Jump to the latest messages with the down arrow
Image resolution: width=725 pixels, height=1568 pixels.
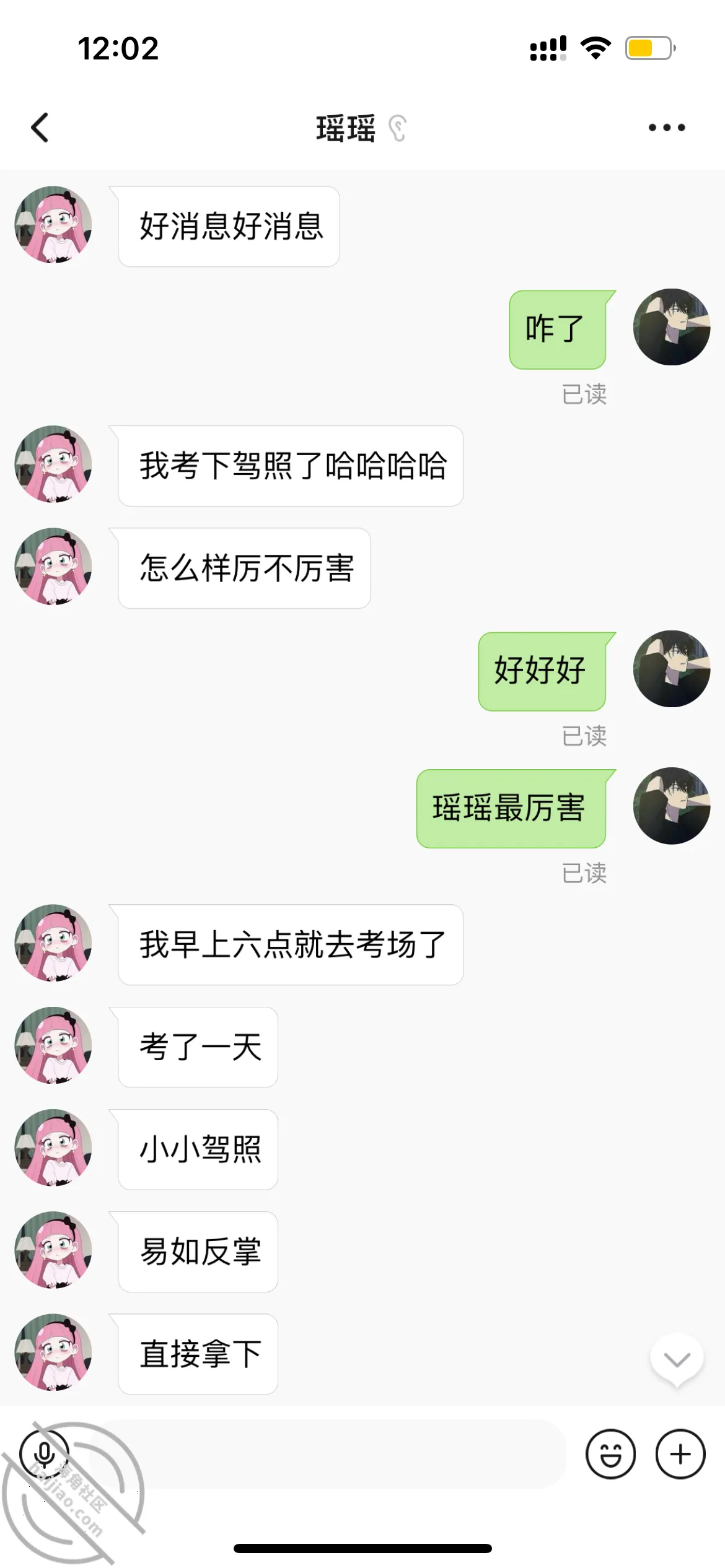[677, 1360]
